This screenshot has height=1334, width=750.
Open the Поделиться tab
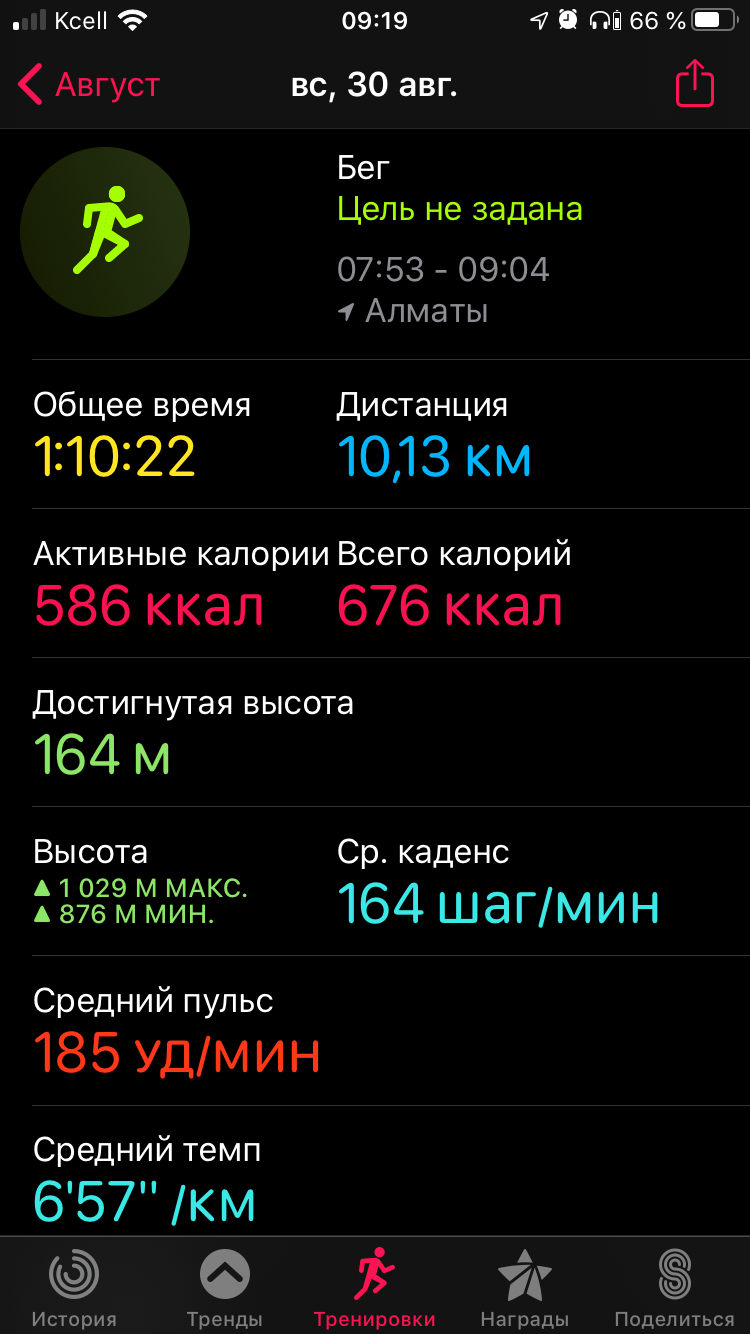pos(674,1288)
